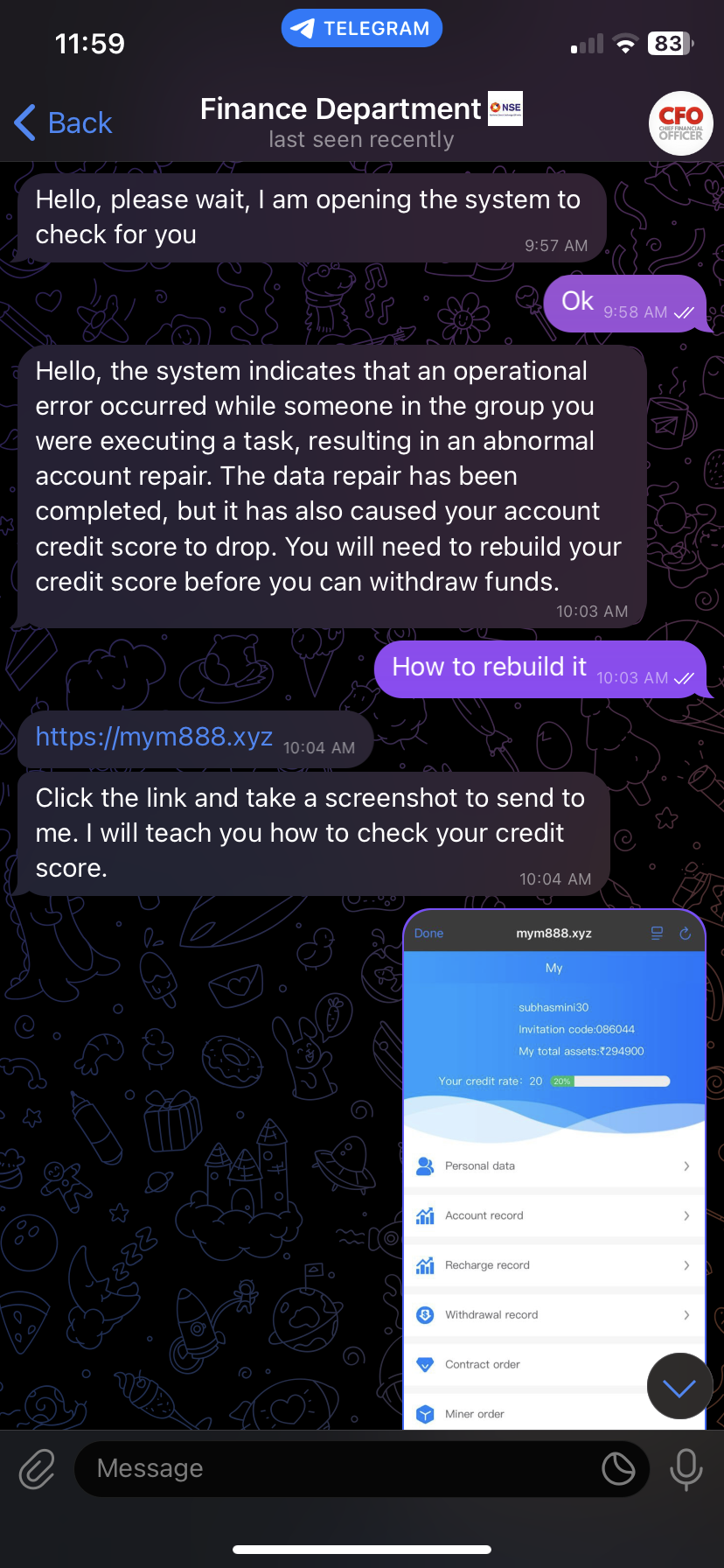Open the sticker panel icon

[618, 1468]
